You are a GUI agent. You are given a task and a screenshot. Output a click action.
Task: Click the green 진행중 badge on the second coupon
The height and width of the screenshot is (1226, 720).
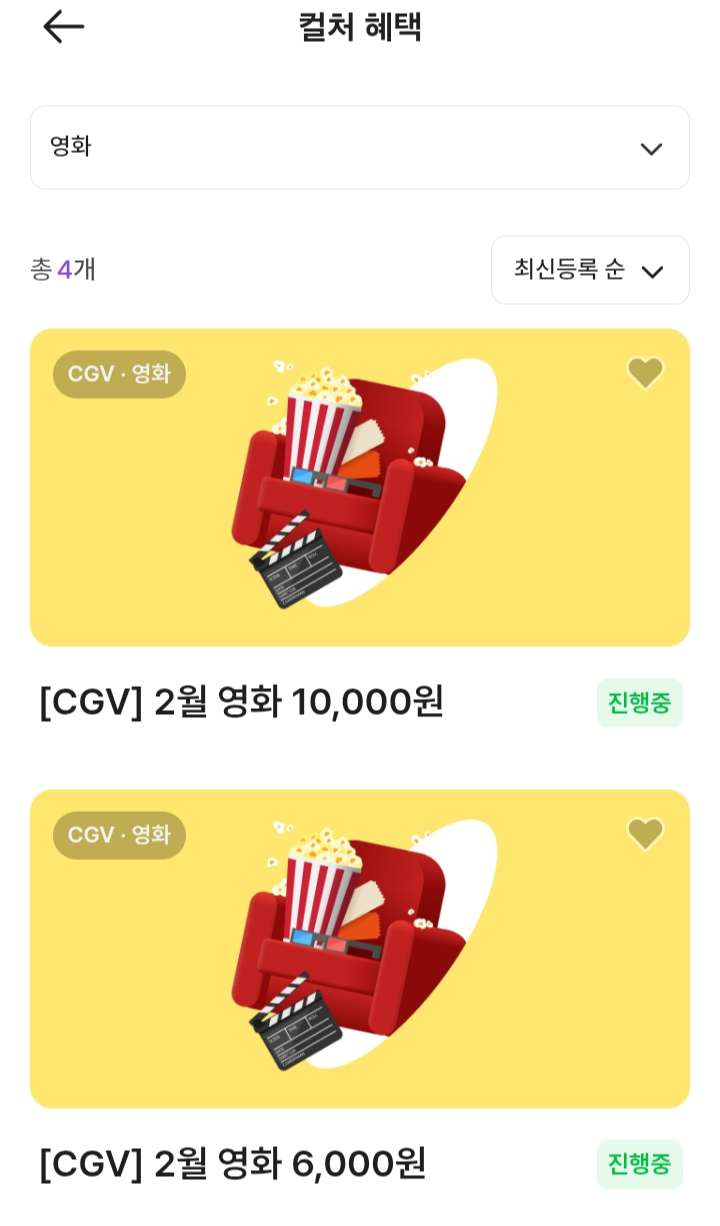(639, 1164)
